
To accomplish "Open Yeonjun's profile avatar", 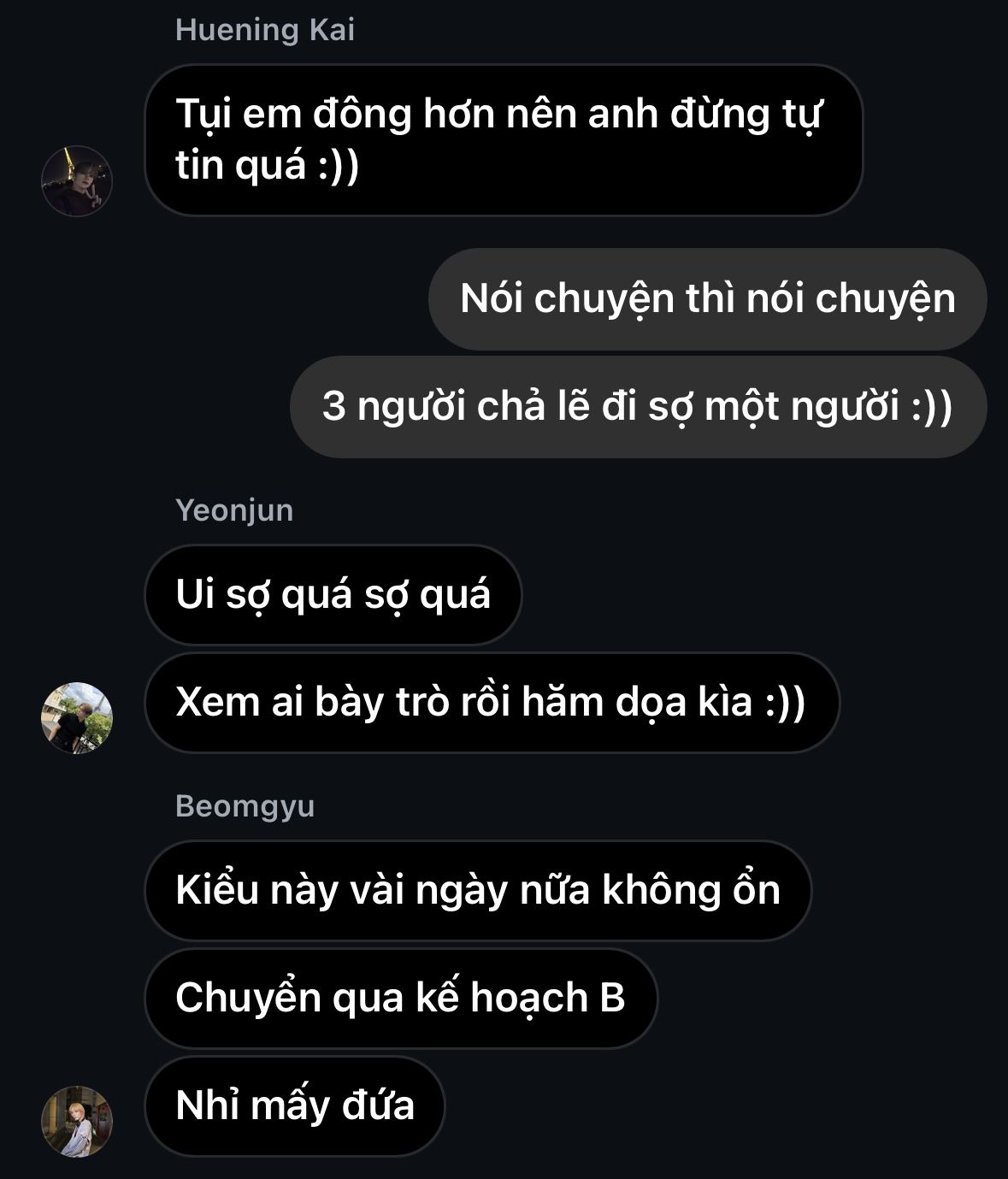I will coord(77,717).
